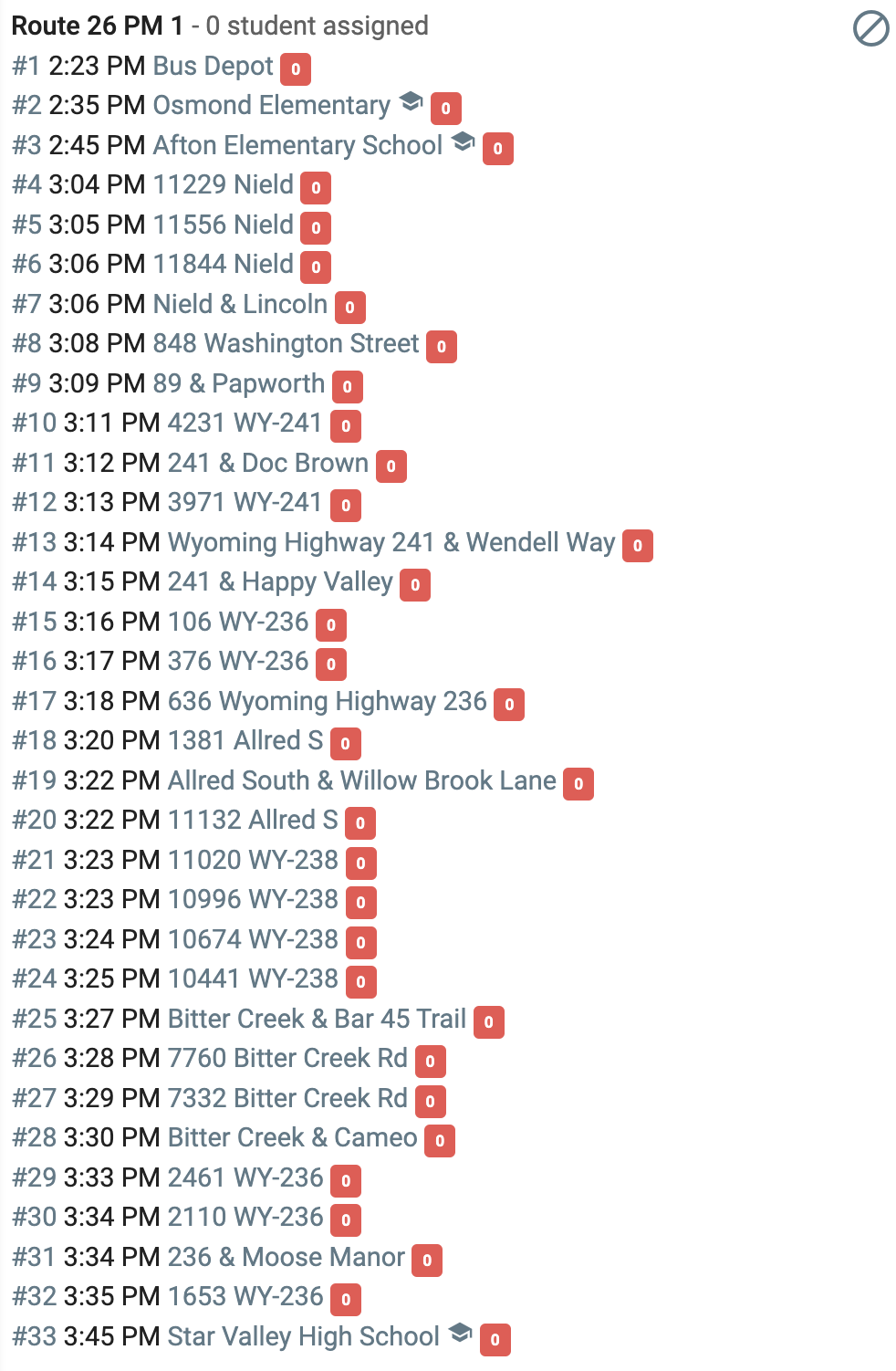Select the 848 Washington Street stop

[286, 344]
